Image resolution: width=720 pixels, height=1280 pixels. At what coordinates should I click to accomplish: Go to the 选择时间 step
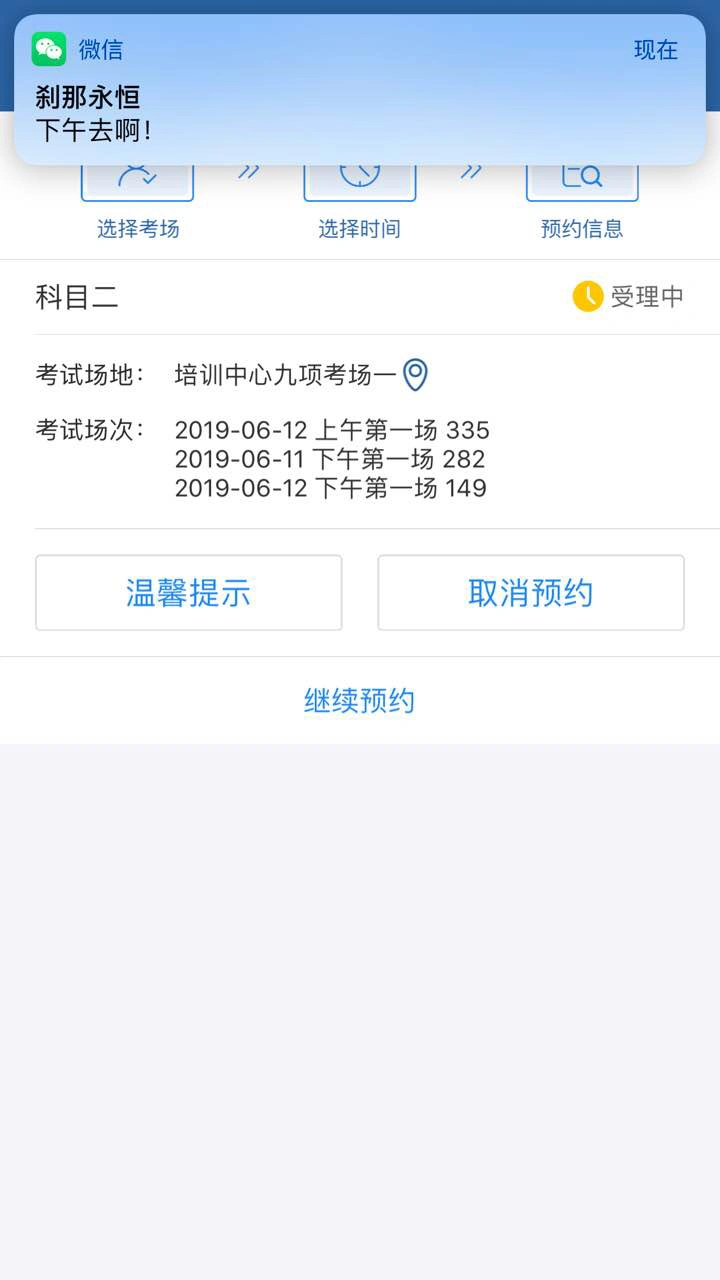[x=360, y=200]
